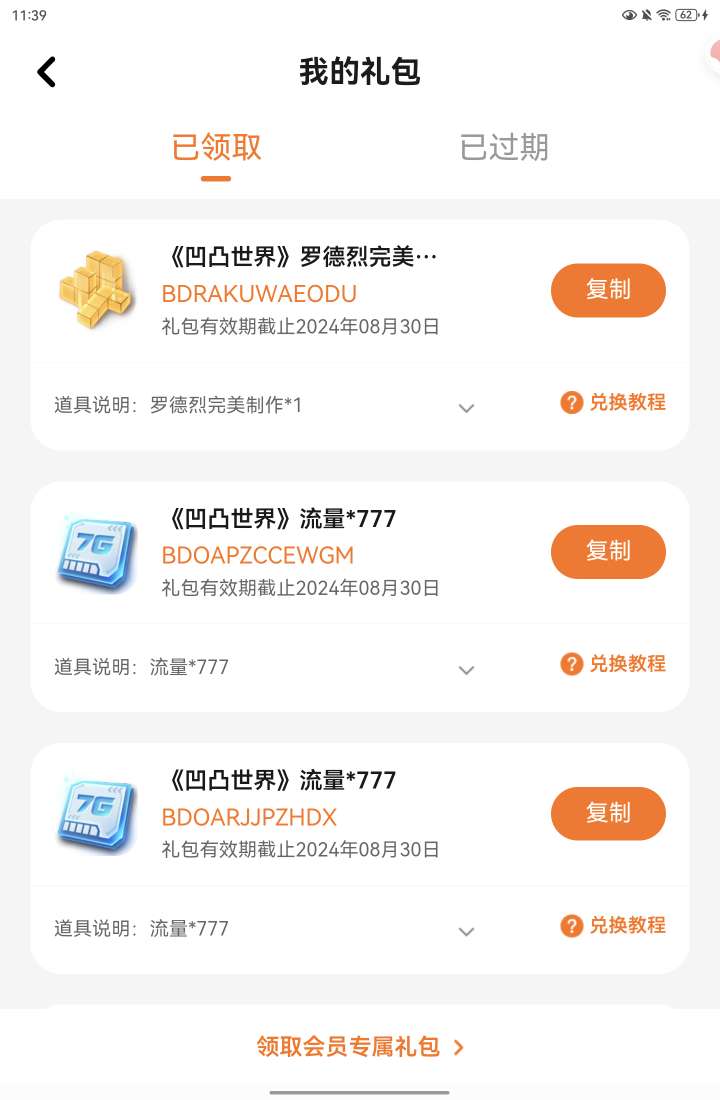Screen dimensions: 720x1100
Task: Open 兑换教程 for code BDOARJJPZHDX
Action: tap(613, 926)
